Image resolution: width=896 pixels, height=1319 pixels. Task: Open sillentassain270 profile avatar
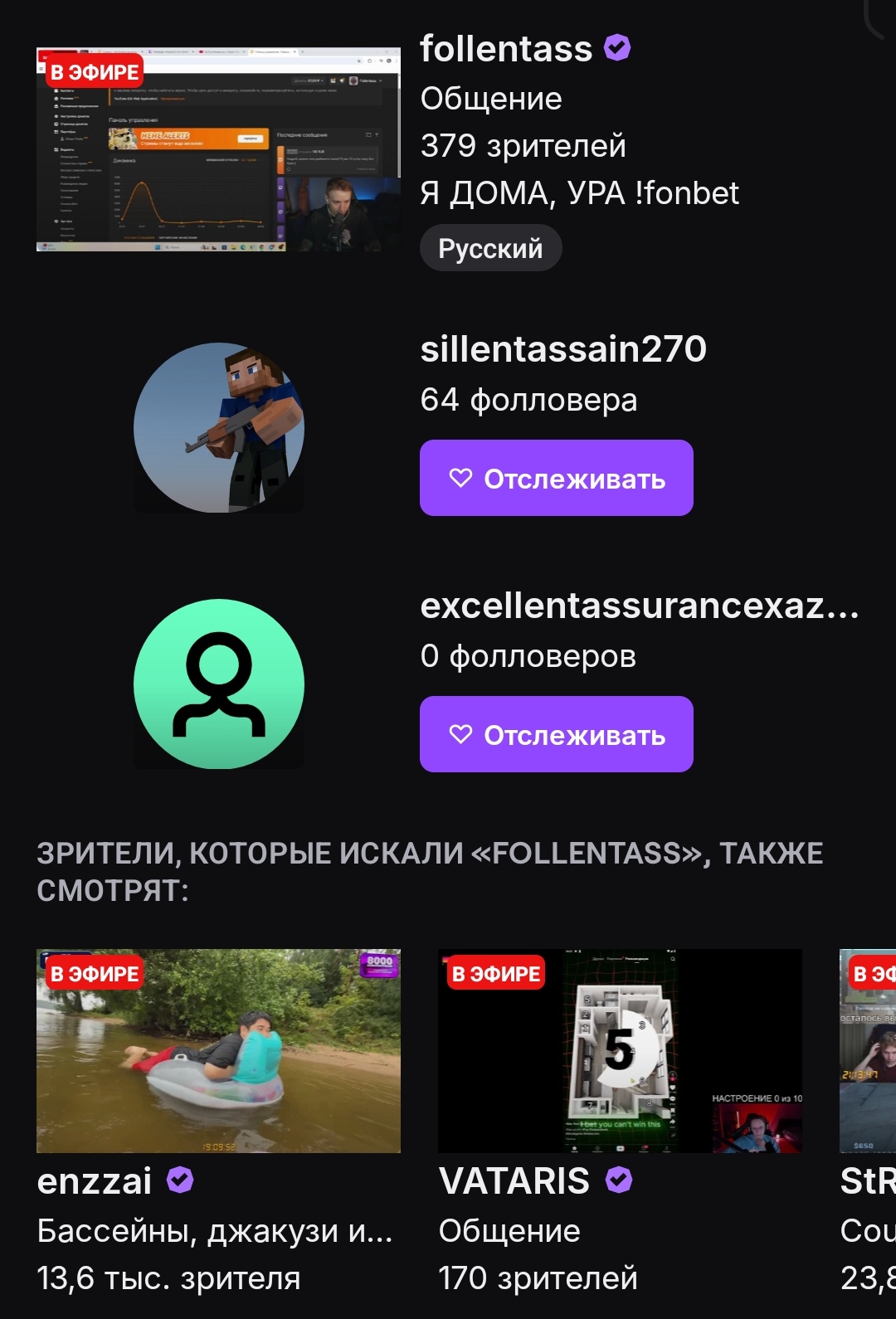(219, 427)
